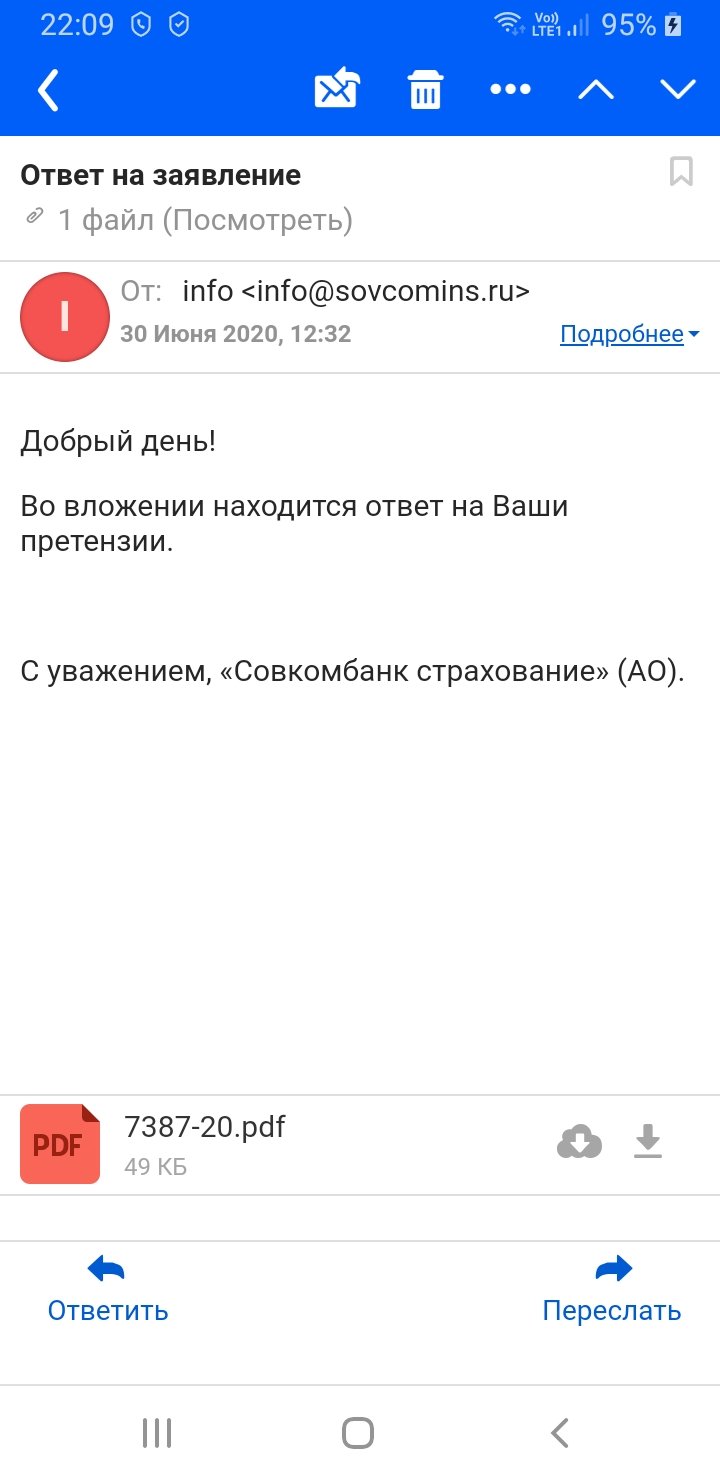Go back to the inbox list
720x1480 pixels.
(48, 91)
